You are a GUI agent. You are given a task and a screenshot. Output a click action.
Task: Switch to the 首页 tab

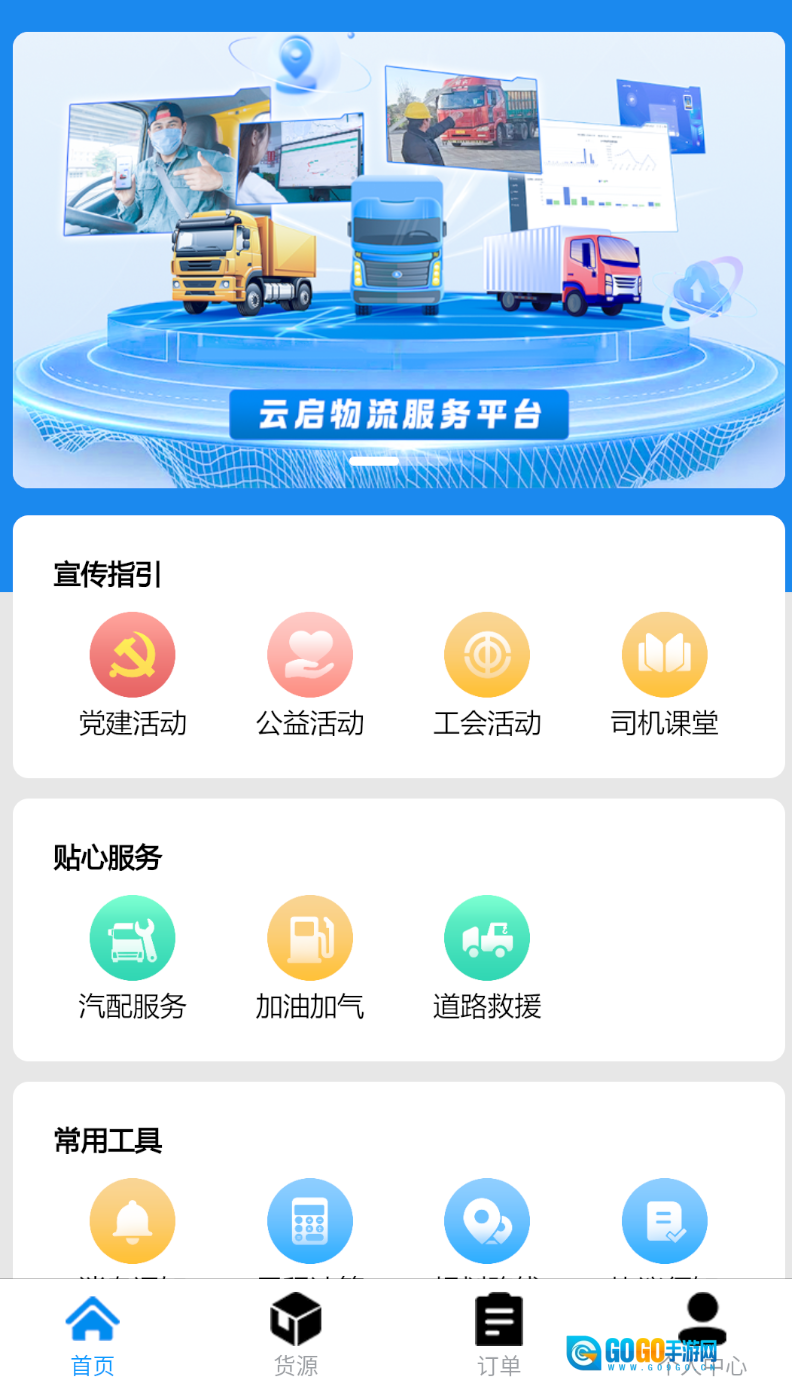[93, 1333]
